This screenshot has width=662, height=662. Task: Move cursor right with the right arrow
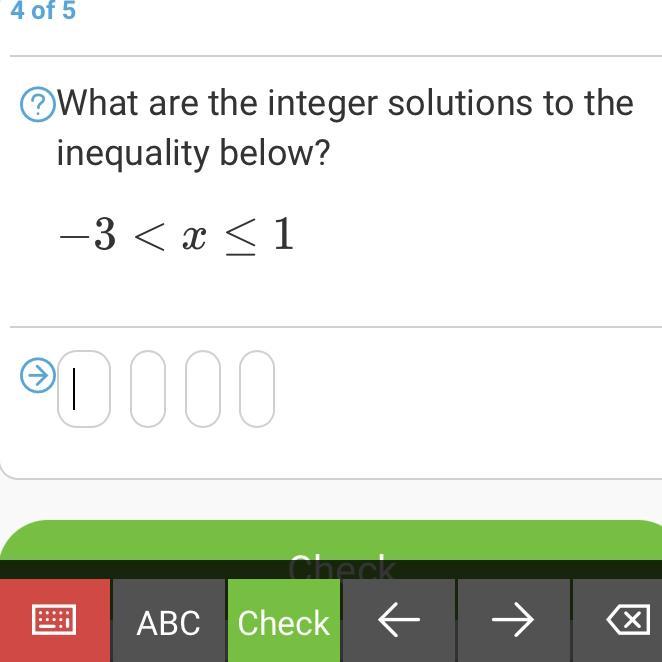coord(513,621)
